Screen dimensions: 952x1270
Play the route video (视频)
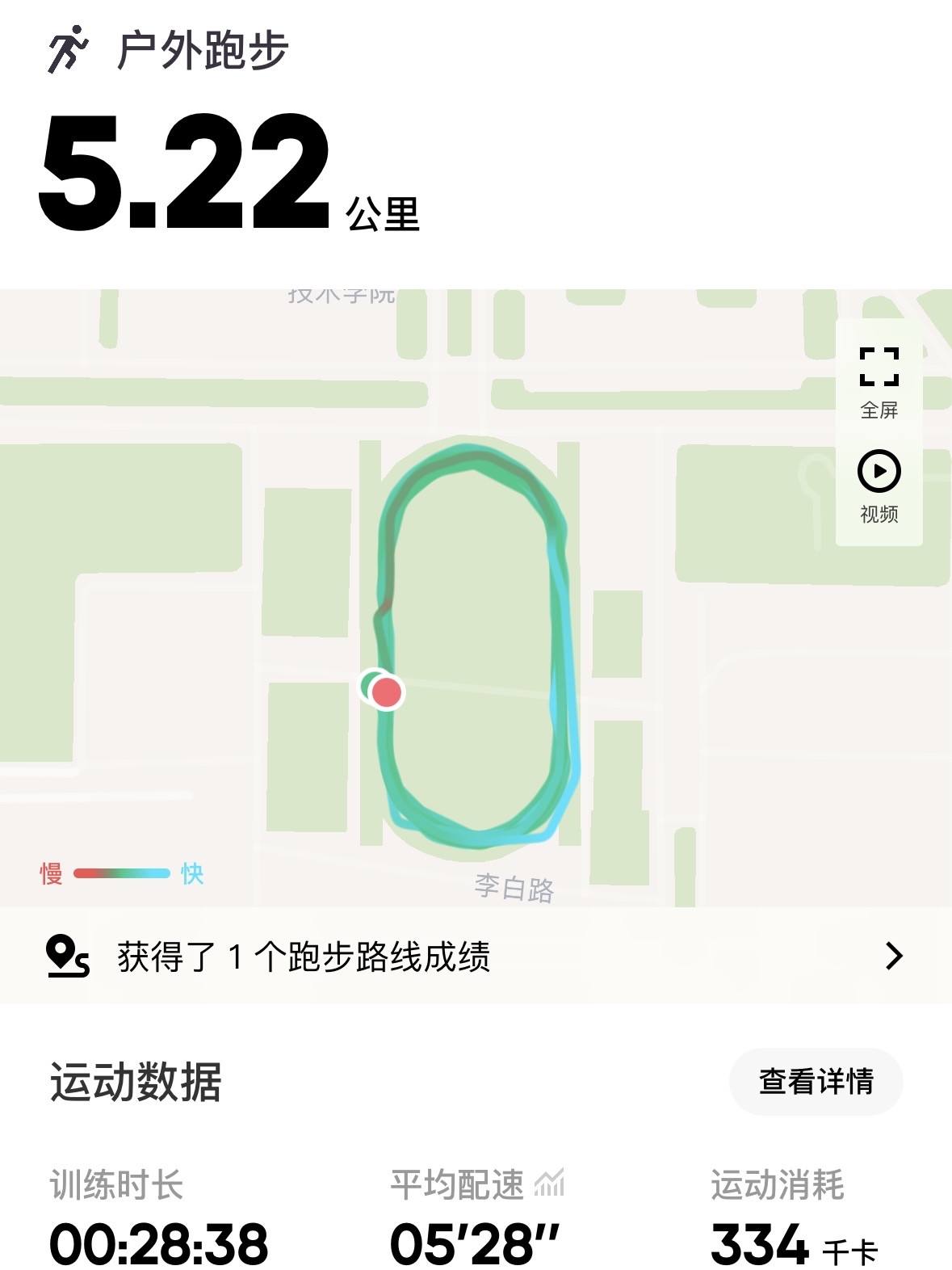(879, 484)
